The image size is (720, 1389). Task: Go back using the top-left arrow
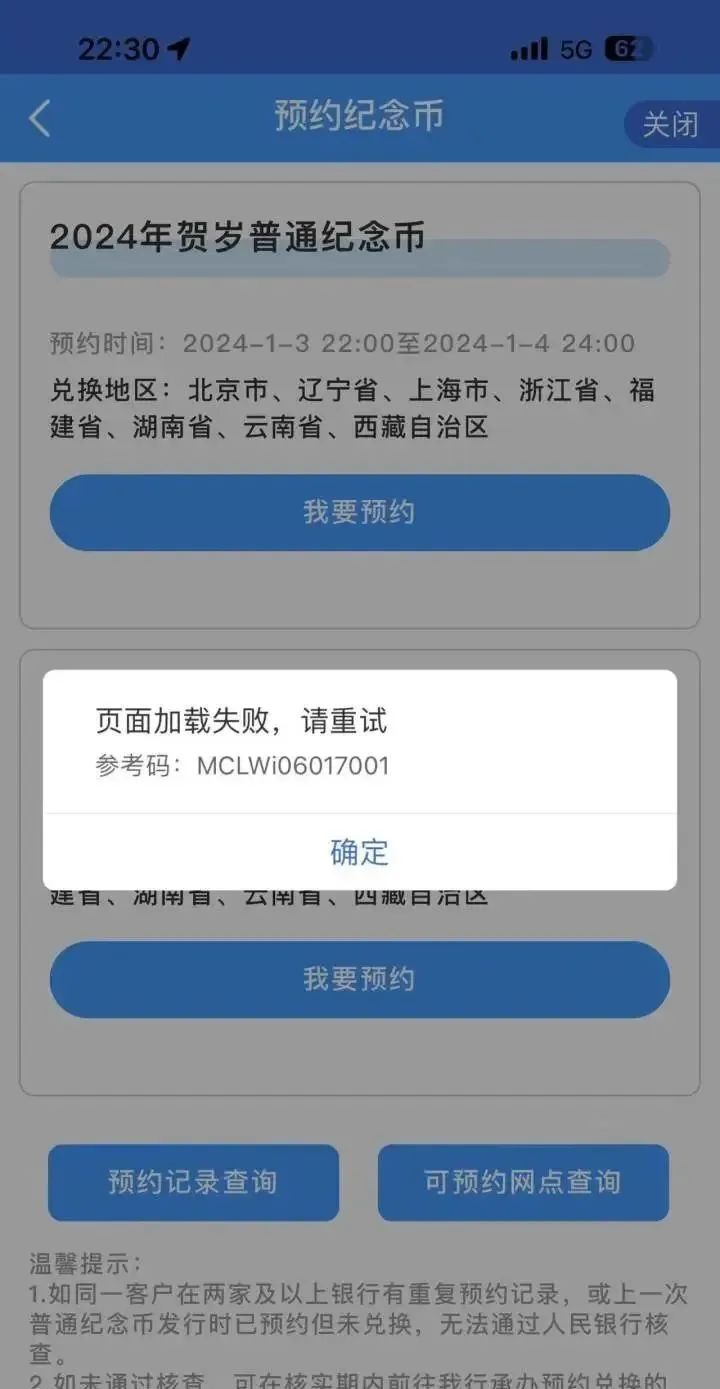pyautogui.click(x=40, y=118)
